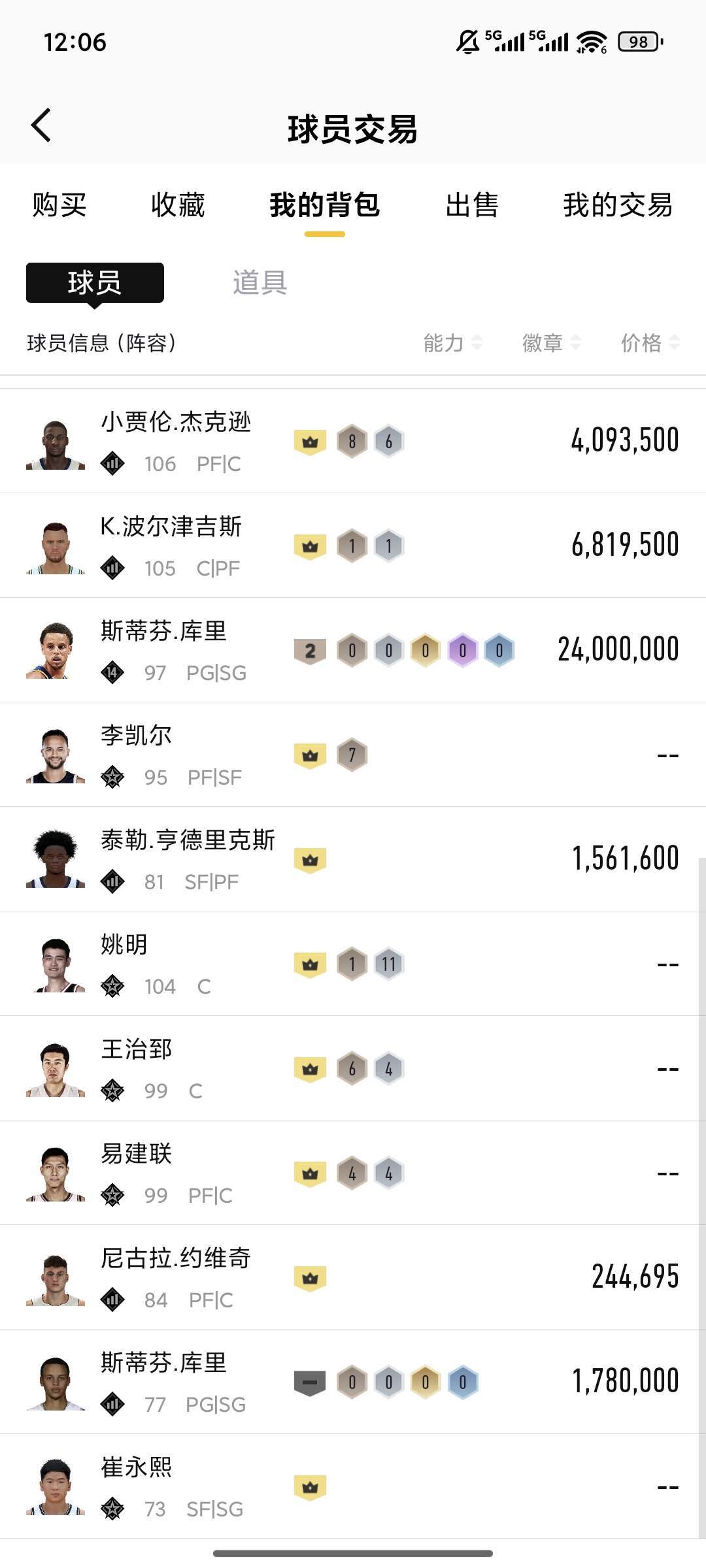
Task: Open player 姚明
Action: coord(124,964)
